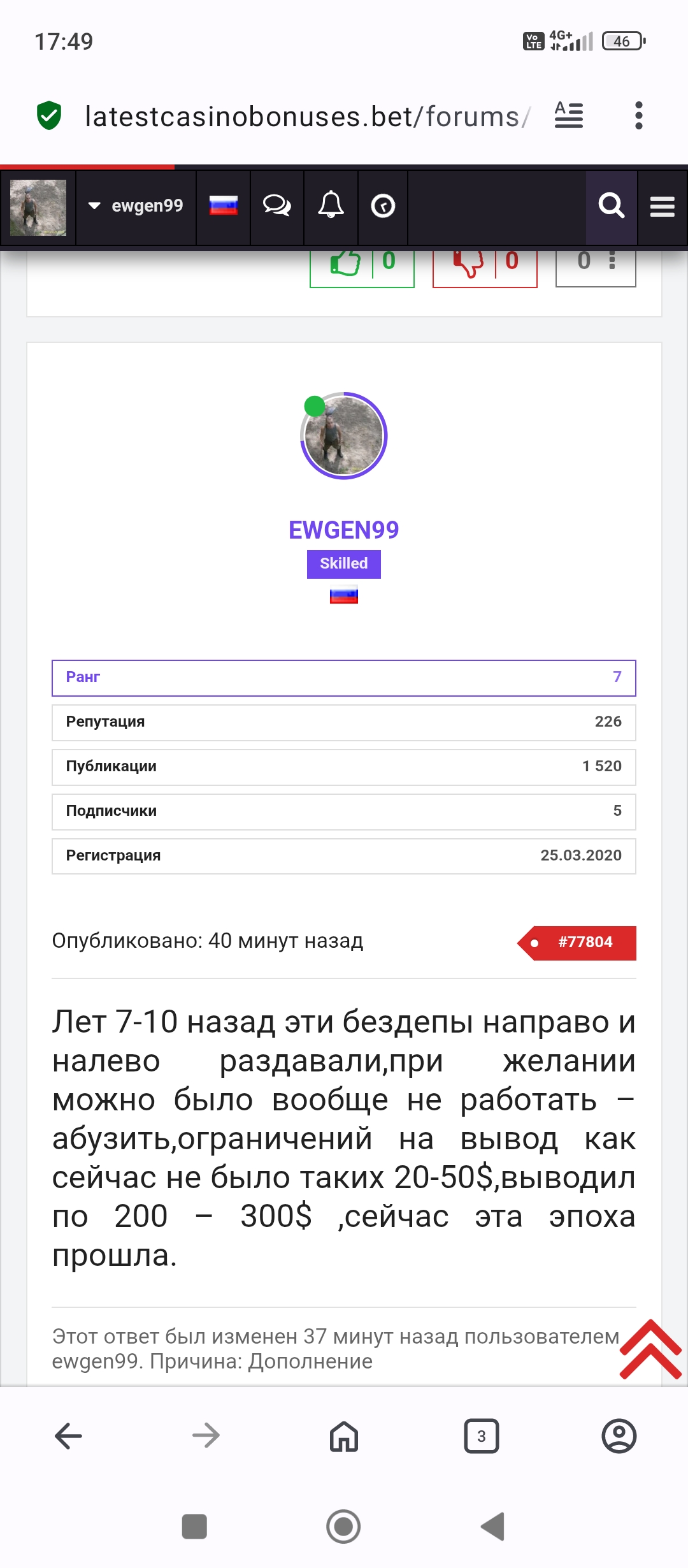The image size is (688, 1568).
Task: Open the clock icon in header
Action: (x=383, y=206)
